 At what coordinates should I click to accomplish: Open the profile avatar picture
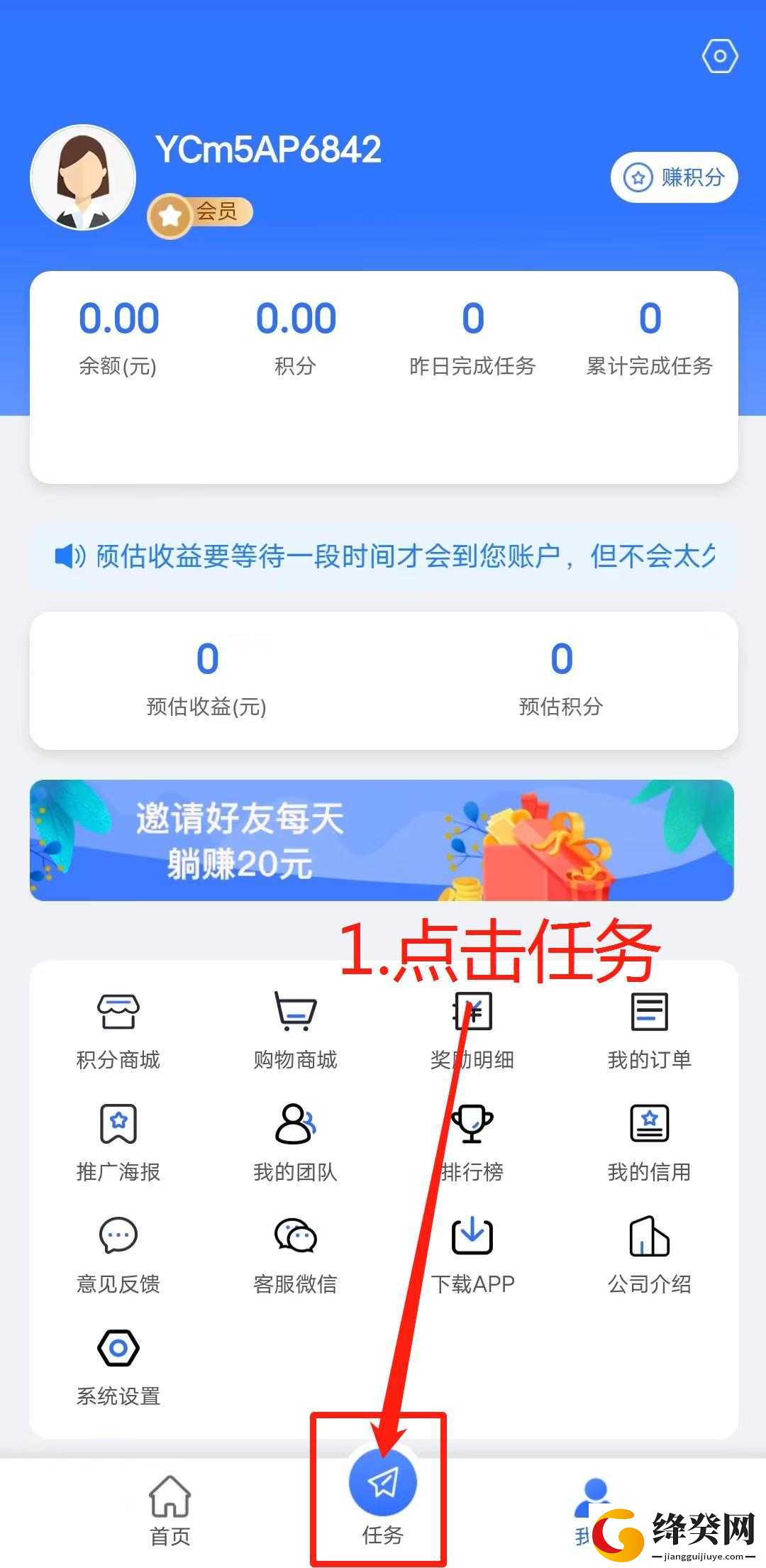[83, 177]
